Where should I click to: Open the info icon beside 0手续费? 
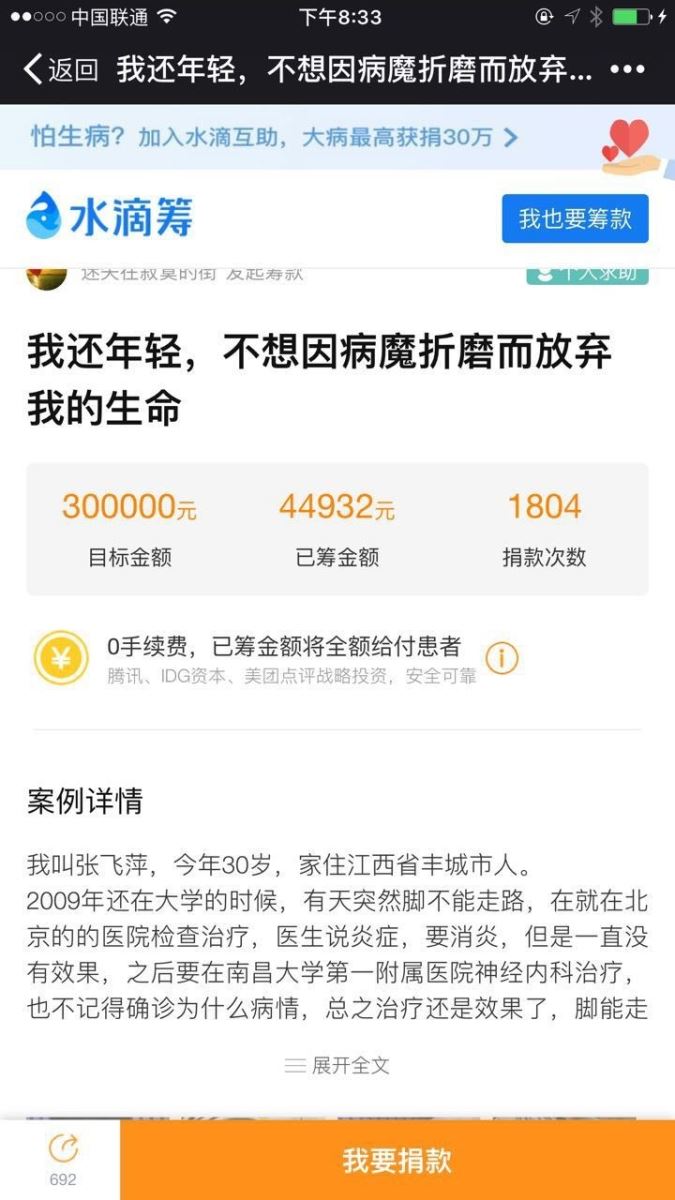tap(502, 658)
